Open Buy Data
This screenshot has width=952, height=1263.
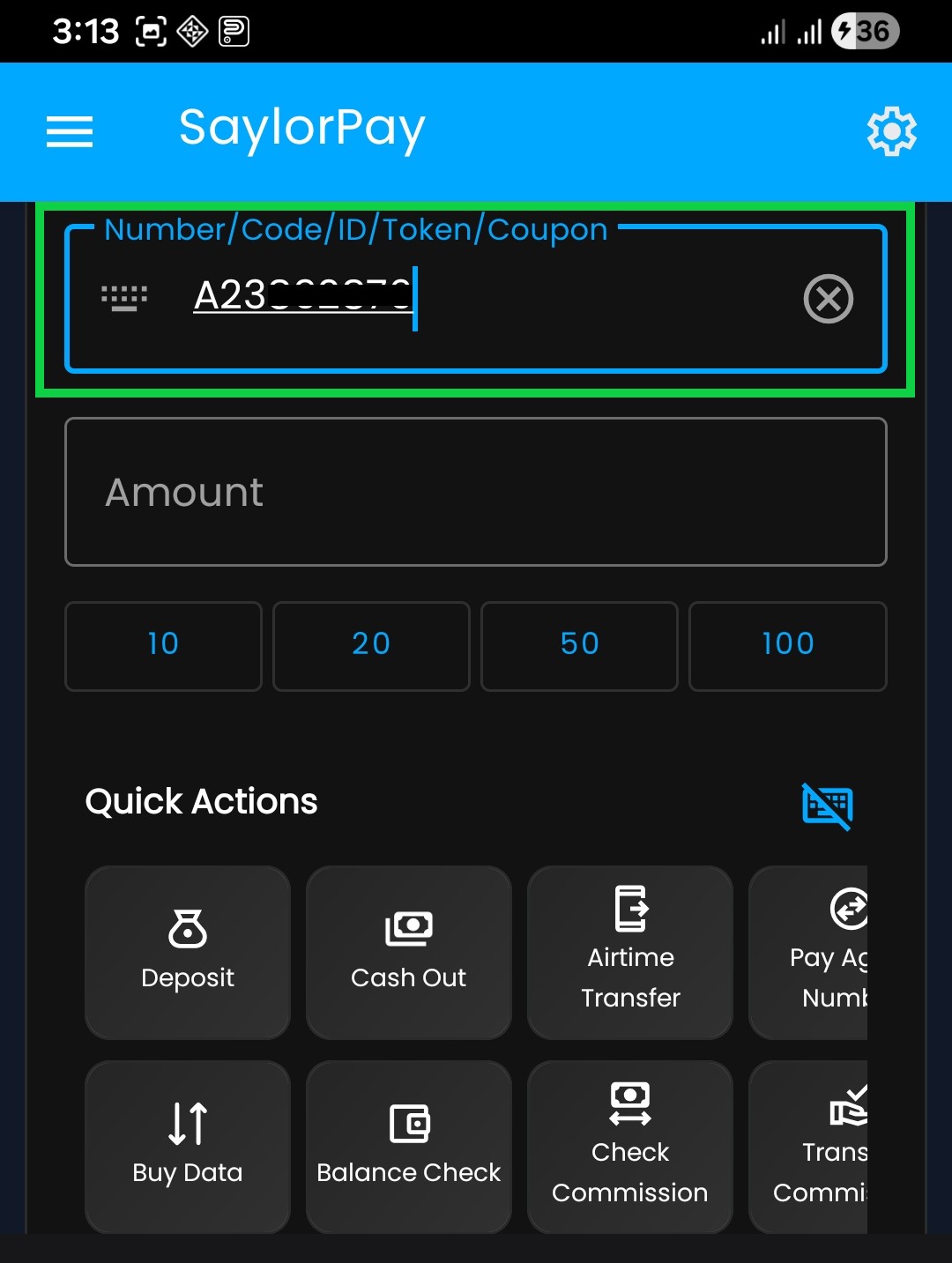[188, 1148]
